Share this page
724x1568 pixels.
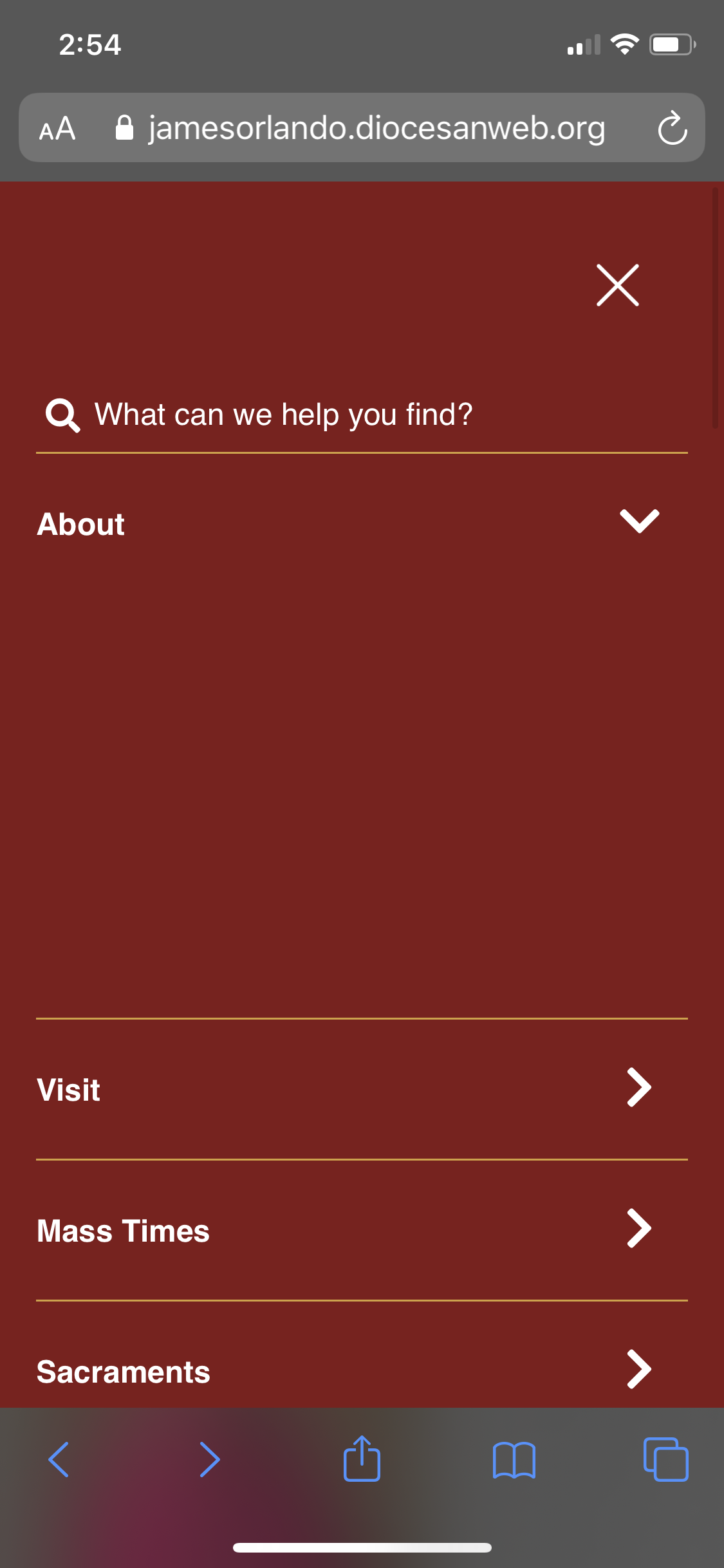(362, 1459)
